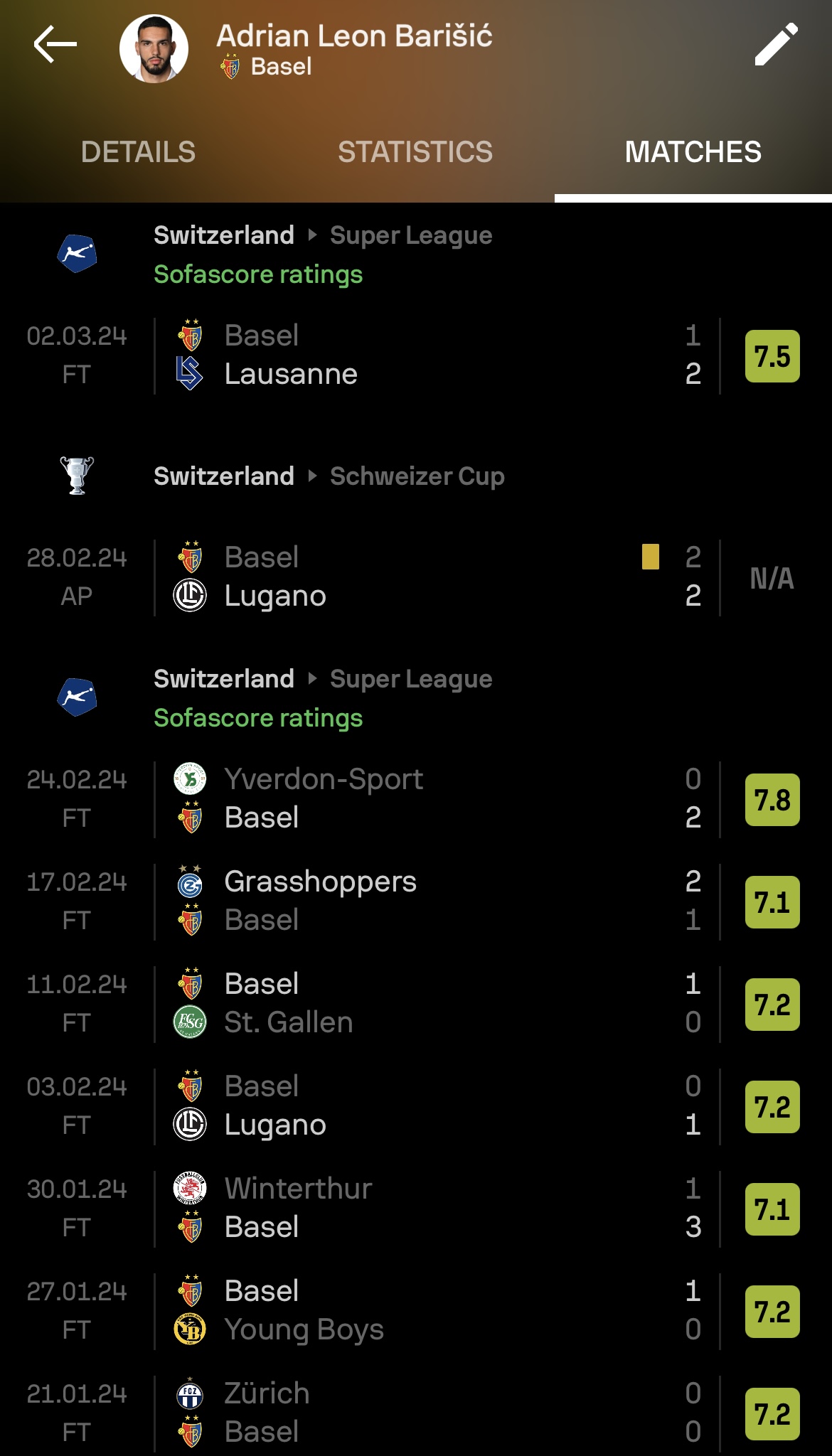This screenshot has width=832, height=1456.
Task: Open Zürich vs Basel match
Action: pos(416,1413)
